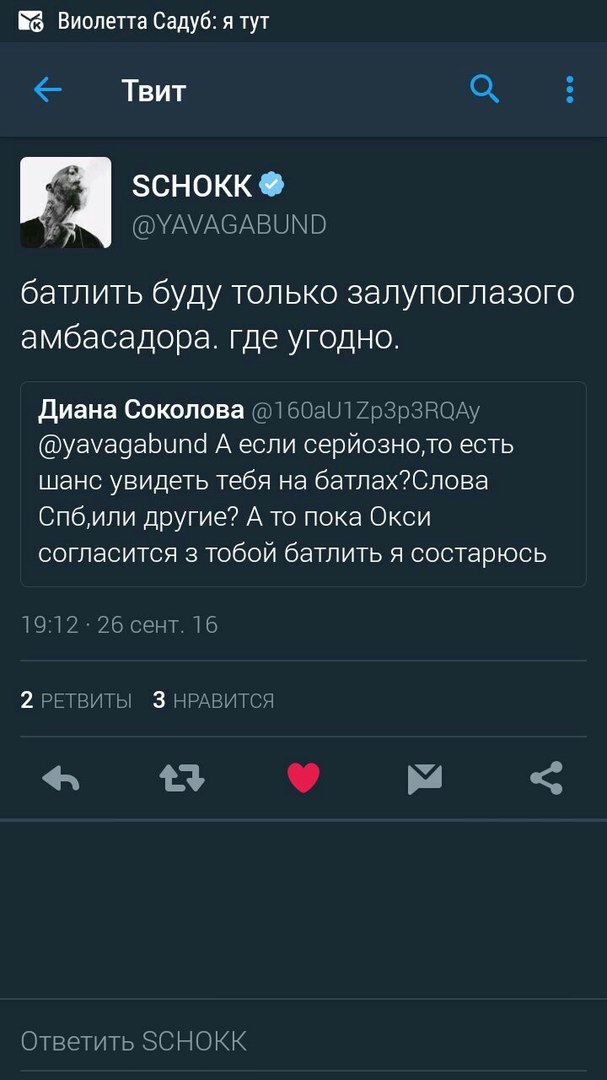This screenshot has width=607, height=1080.
Task: Open search from the top bar
Action: point(484,91)
